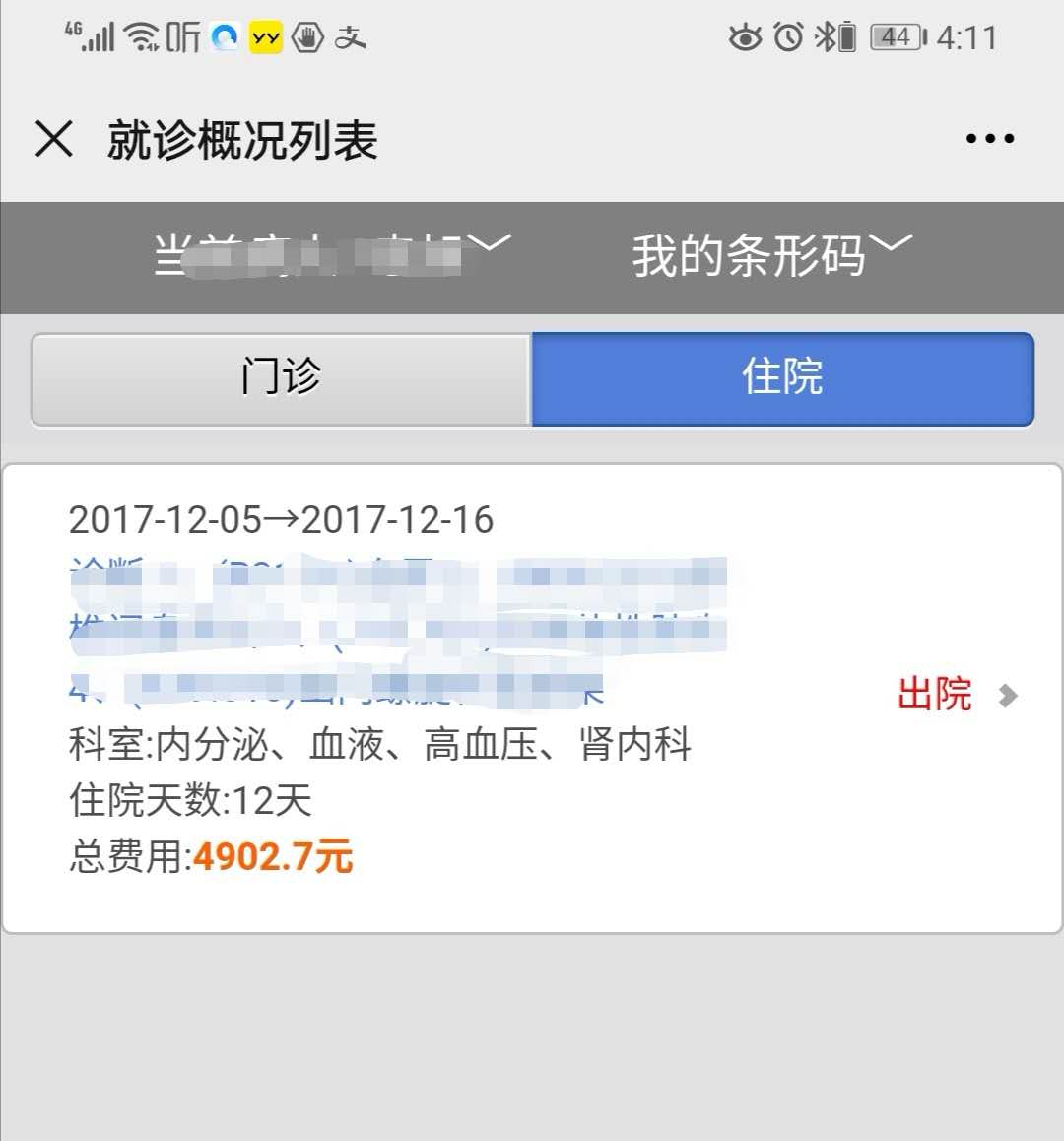Expand 我的条形码 dropdown

[771, 255]
